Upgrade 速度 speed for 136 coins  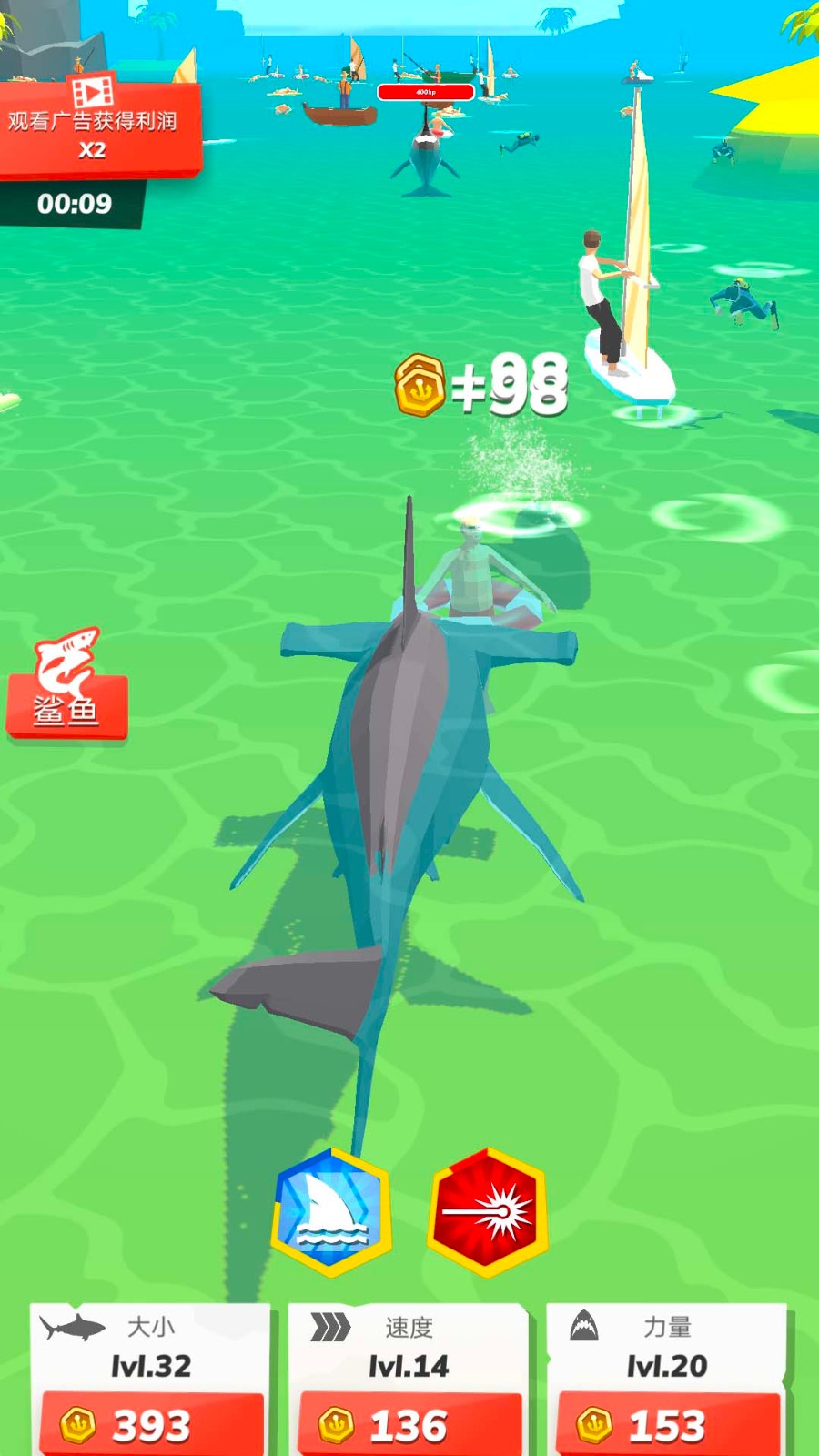409,1422
